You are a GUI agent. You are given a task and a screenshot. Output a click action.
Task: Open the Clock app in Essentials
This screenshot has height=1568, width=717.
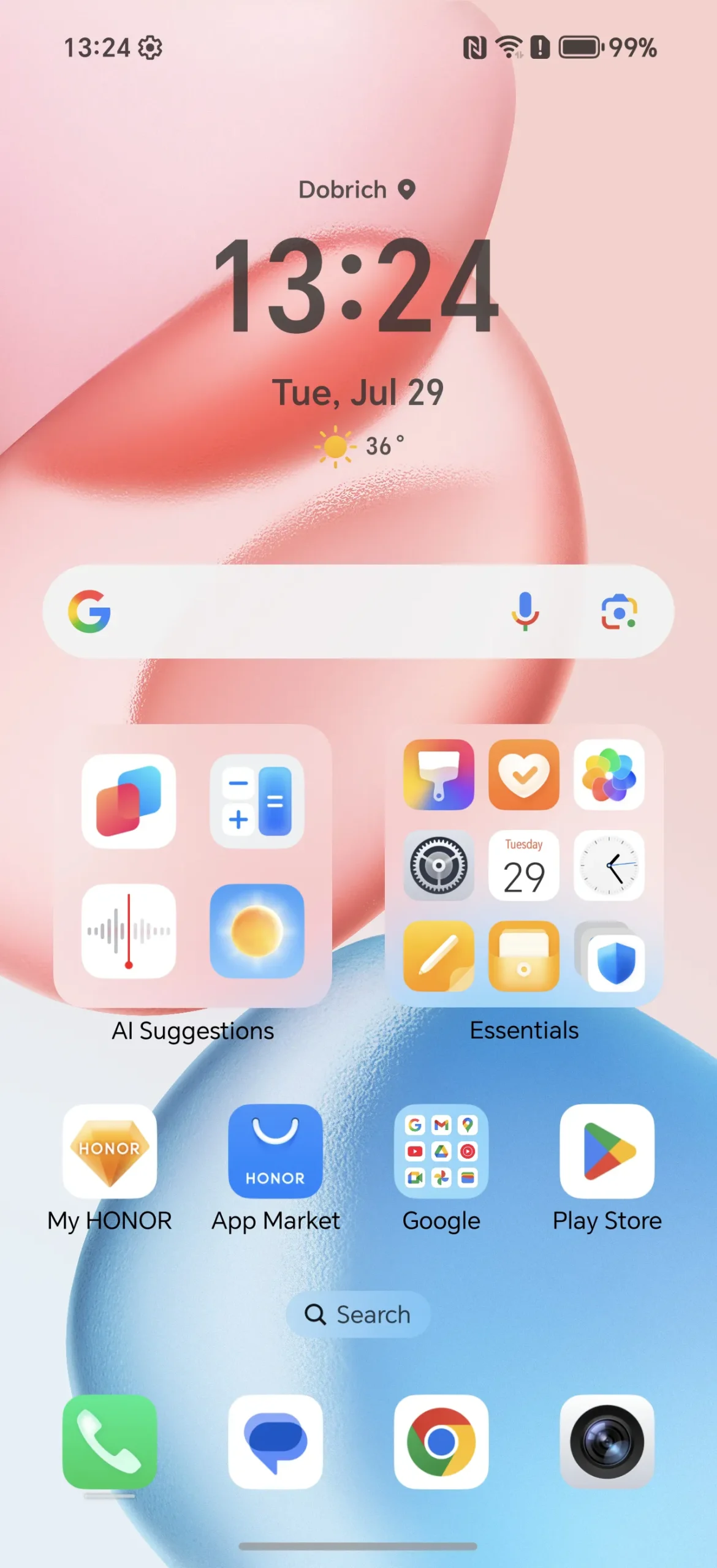[x=609, y=865]
